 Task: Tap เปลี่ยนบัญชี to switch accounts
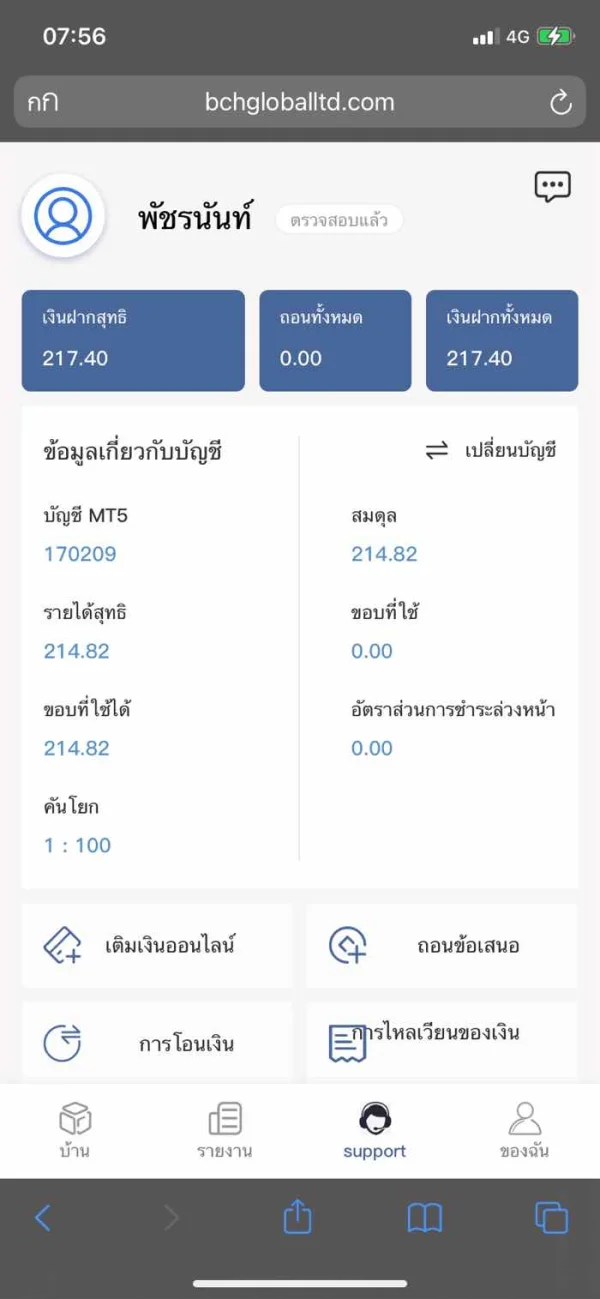coord(491,450)
